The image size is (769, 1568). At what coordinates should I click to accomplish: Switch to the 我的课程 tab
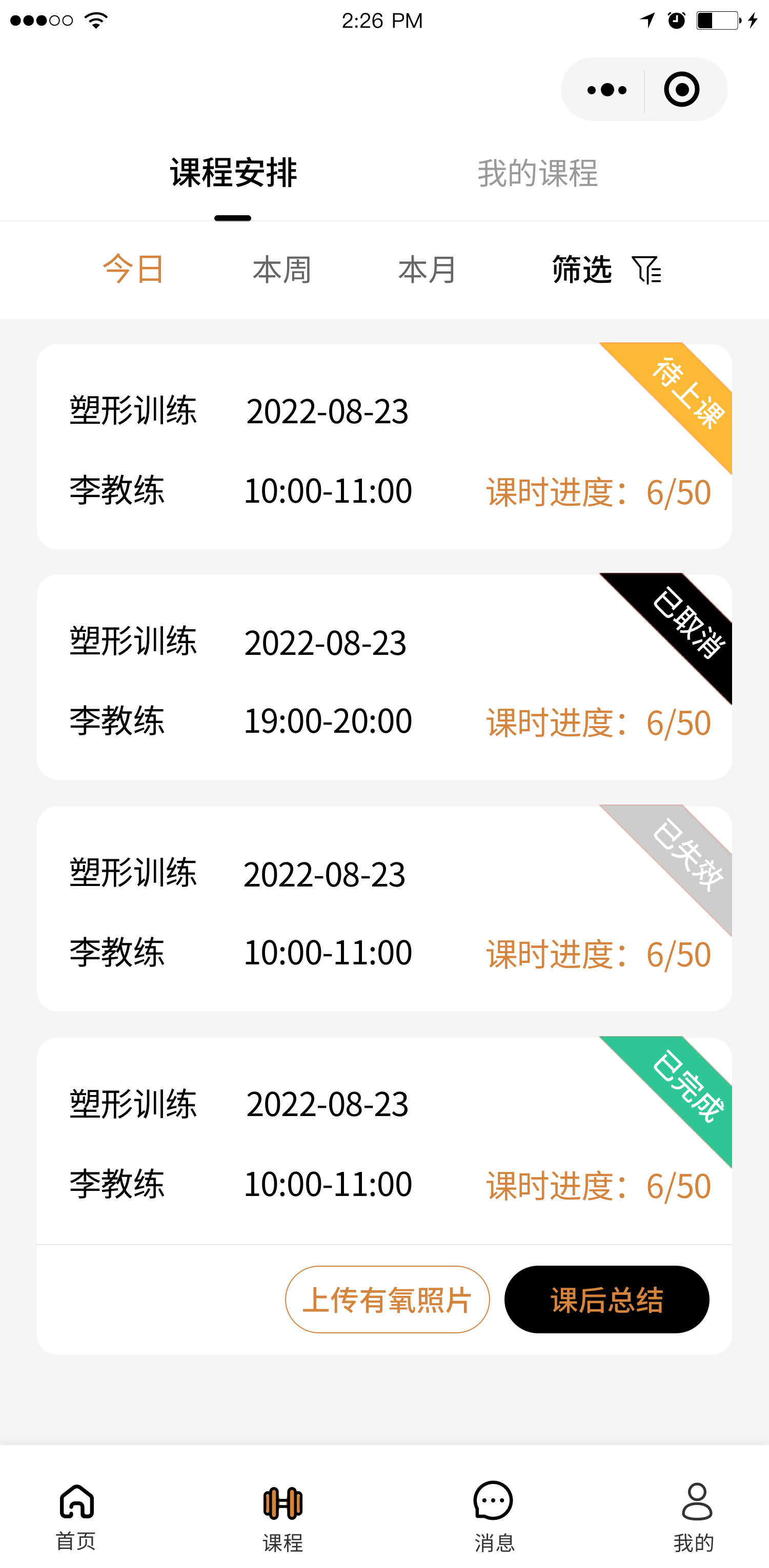537,174
